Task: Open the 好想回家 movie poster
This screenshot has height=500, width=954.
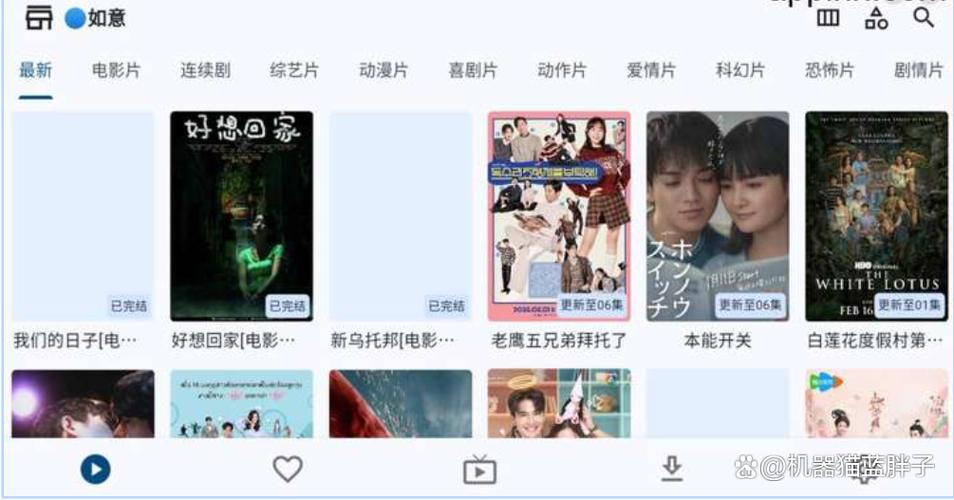Action: 241,216
